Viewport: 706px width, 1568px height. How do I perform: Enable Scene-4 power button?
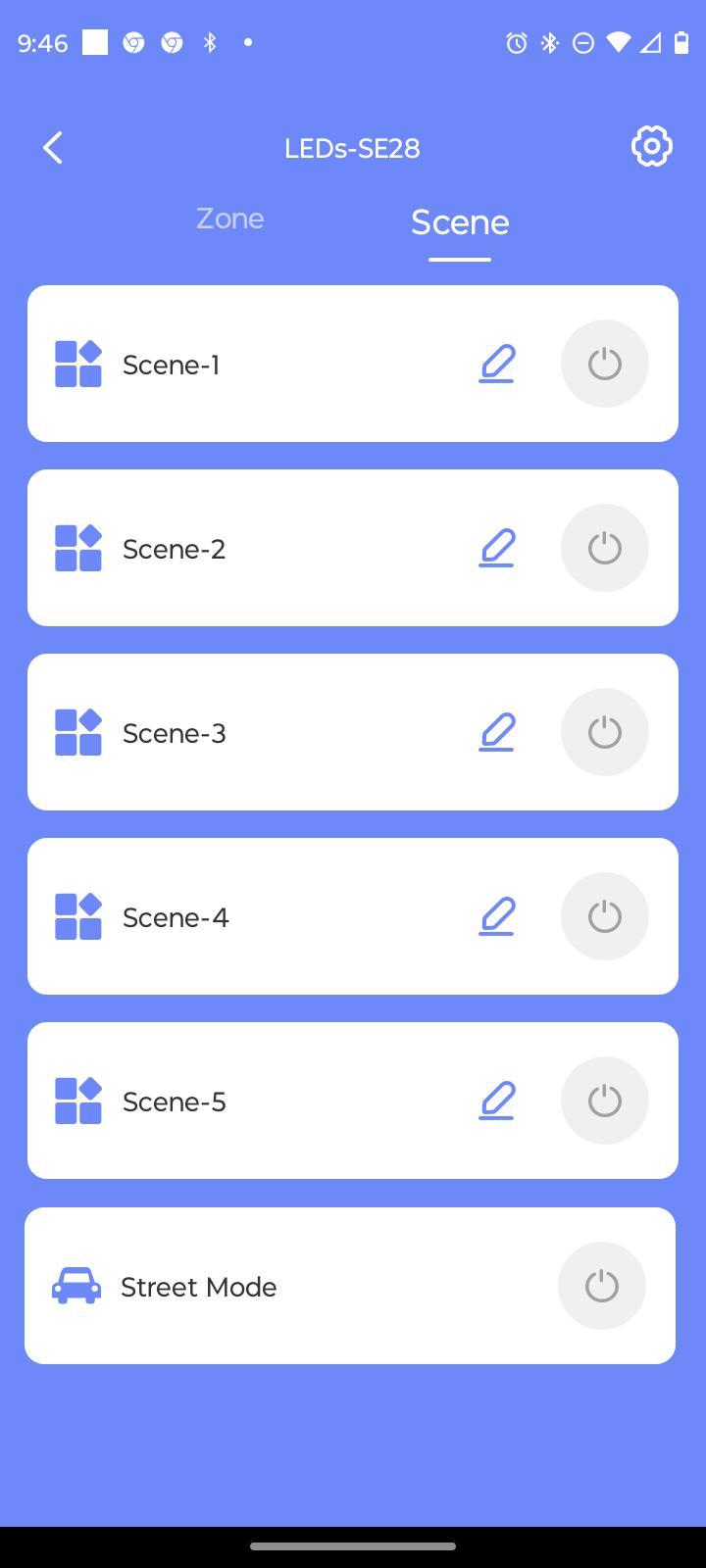(x=605, y=916)
